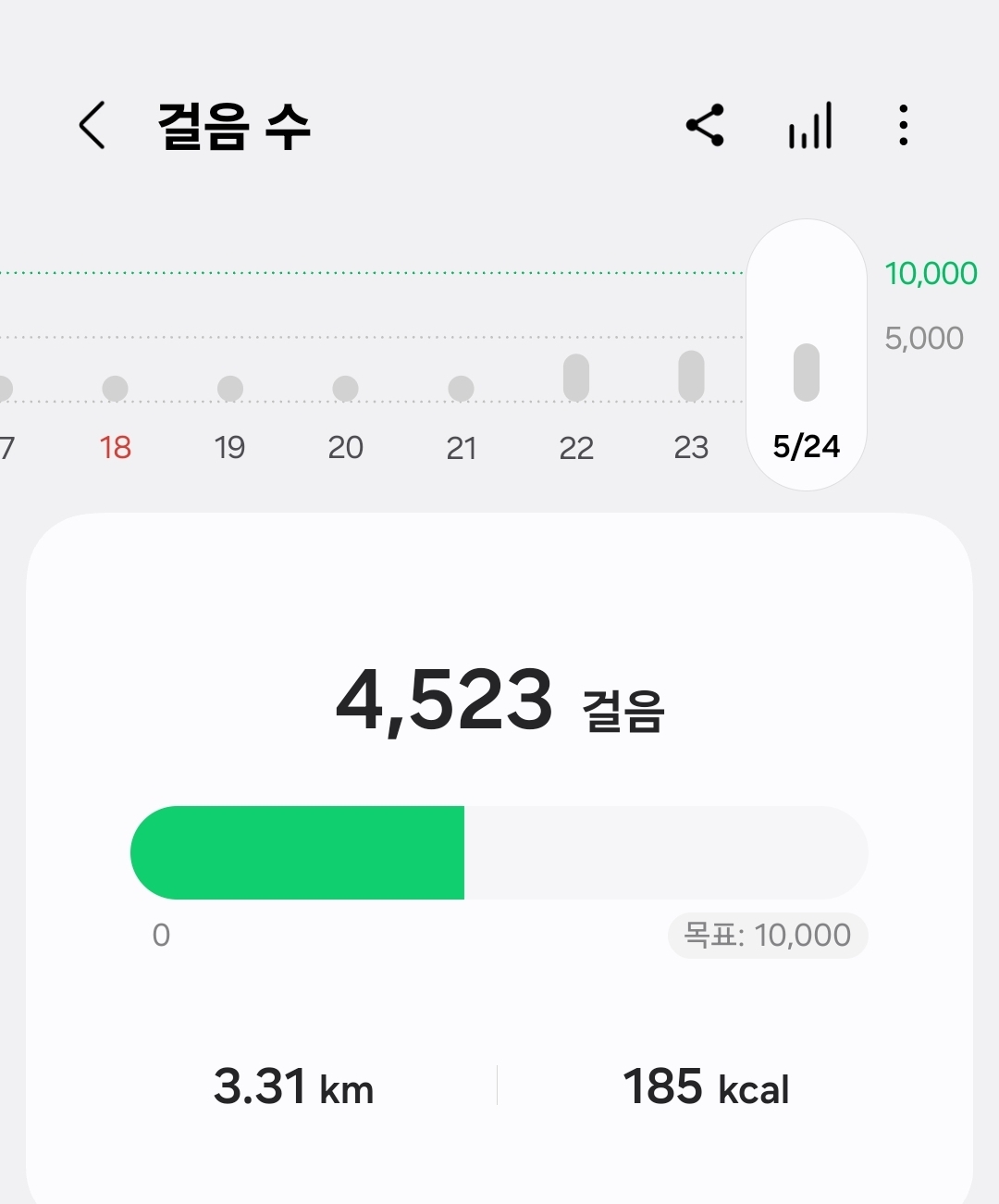Share the step count
Screen dimensions: 999x1204
coord(705,126)
